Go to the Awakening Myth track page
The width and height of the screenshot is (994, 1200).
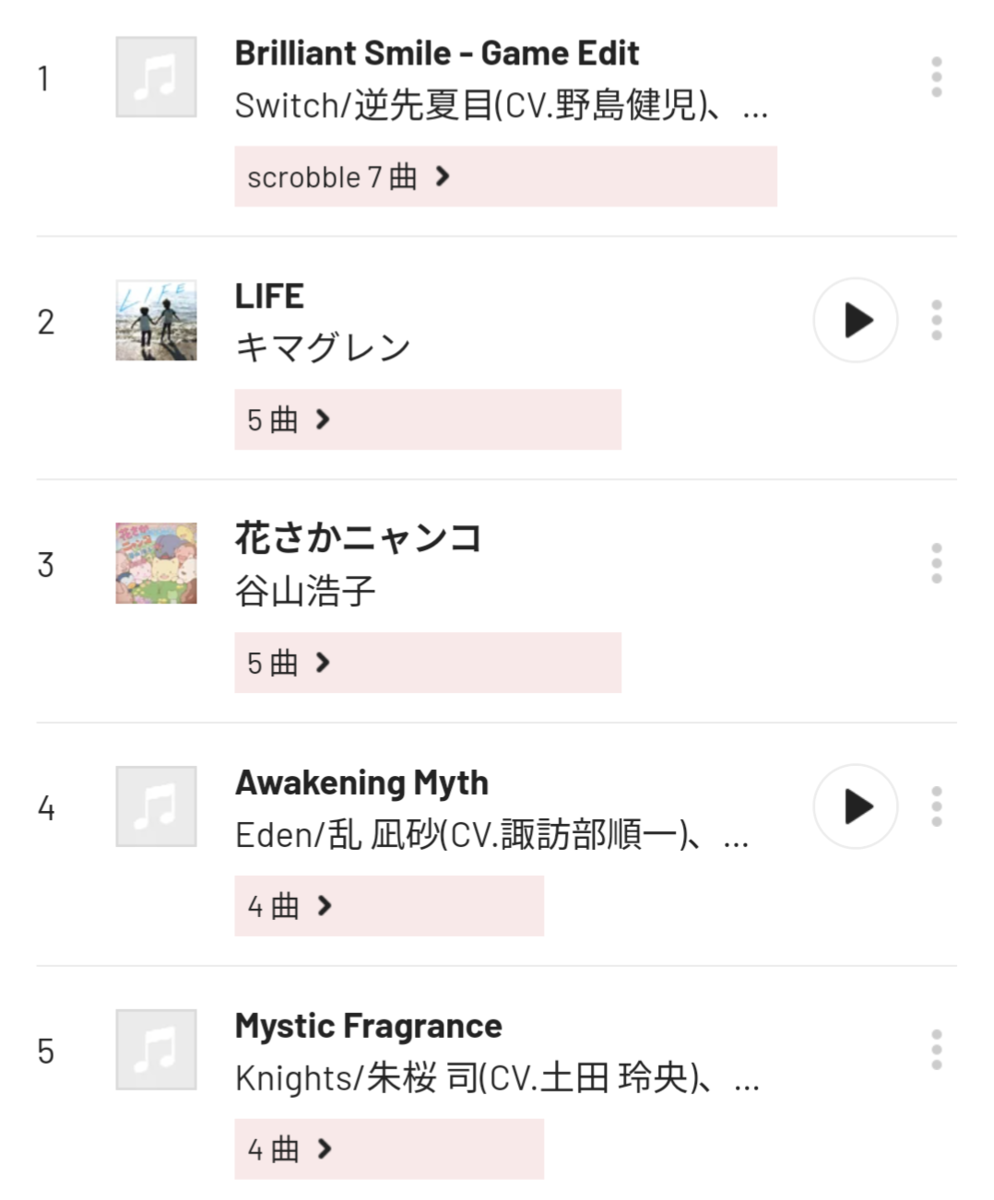[x=362, y=782]
